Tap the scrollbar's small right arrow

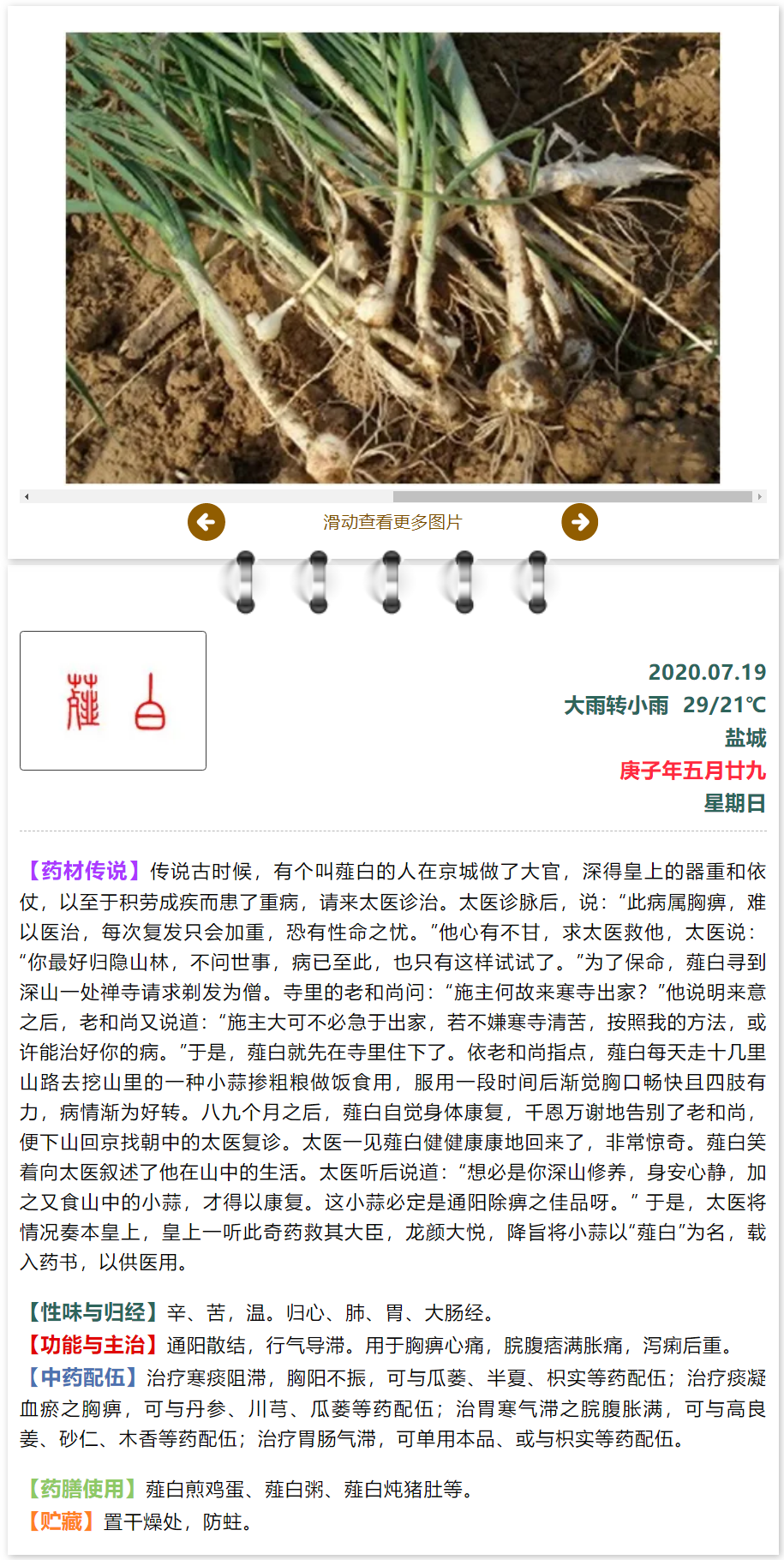pos(760,496)
